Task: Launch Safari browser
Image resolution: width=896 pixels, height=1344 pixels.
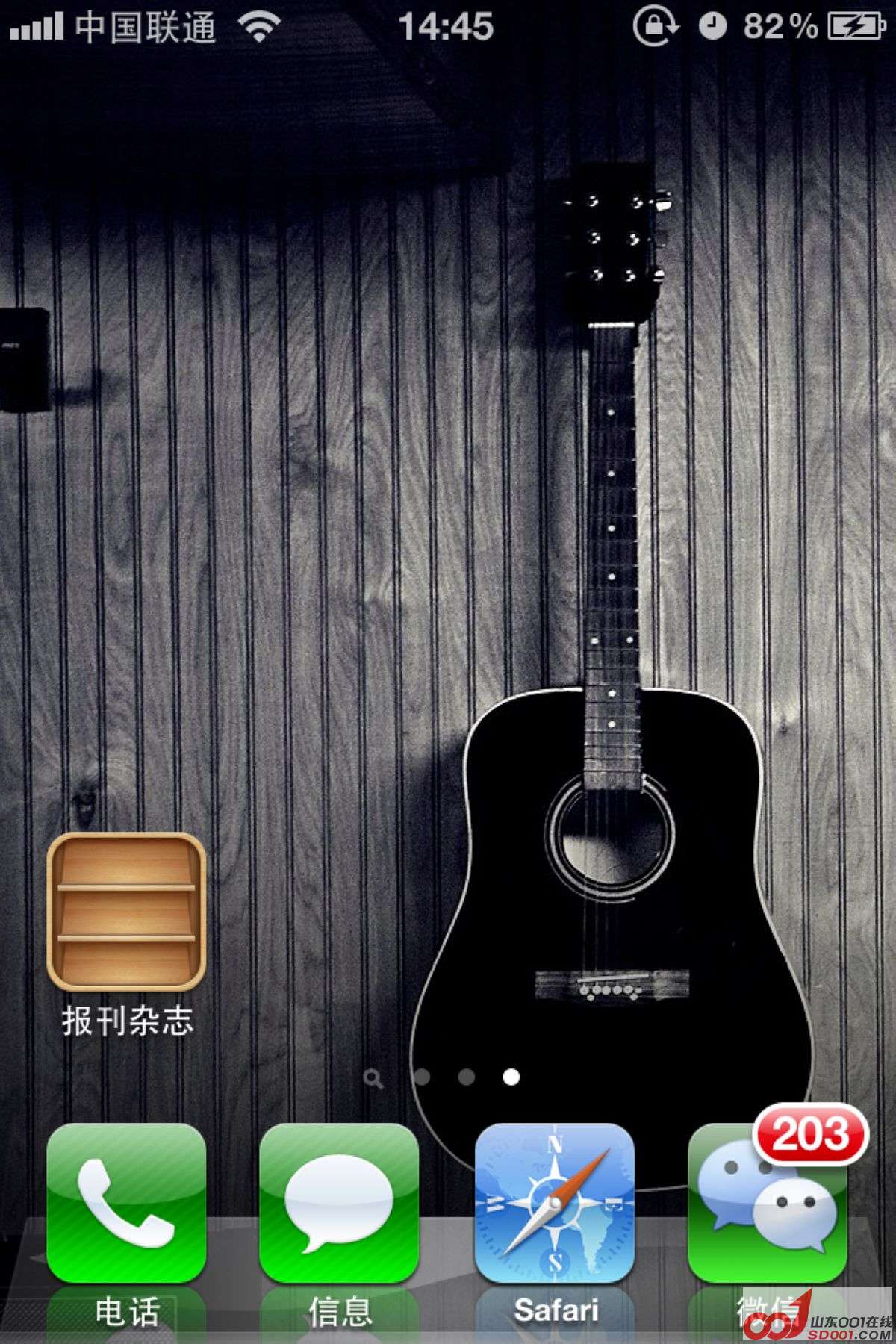Action: coord(554,1204)
